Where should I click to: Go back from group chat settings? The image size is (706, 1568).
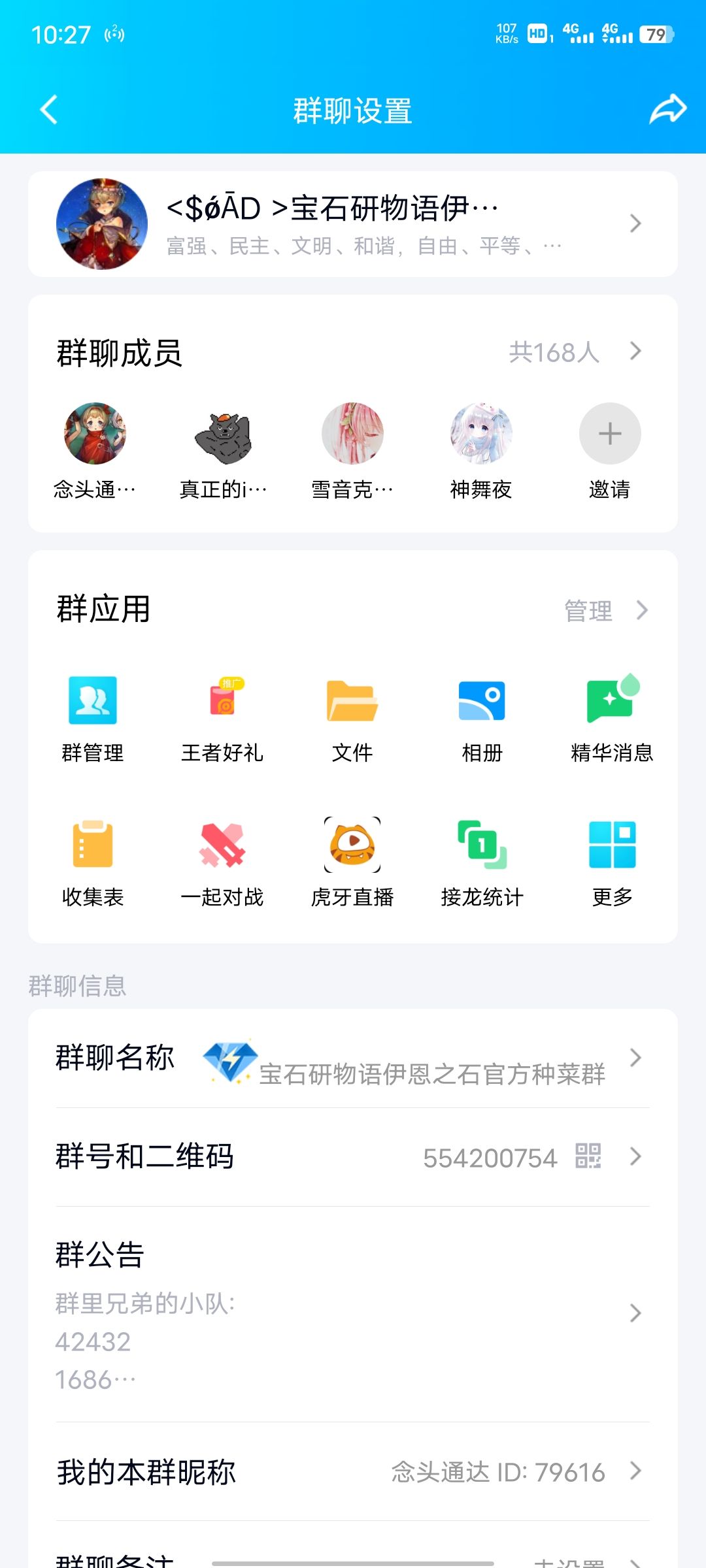click(49, 110)
